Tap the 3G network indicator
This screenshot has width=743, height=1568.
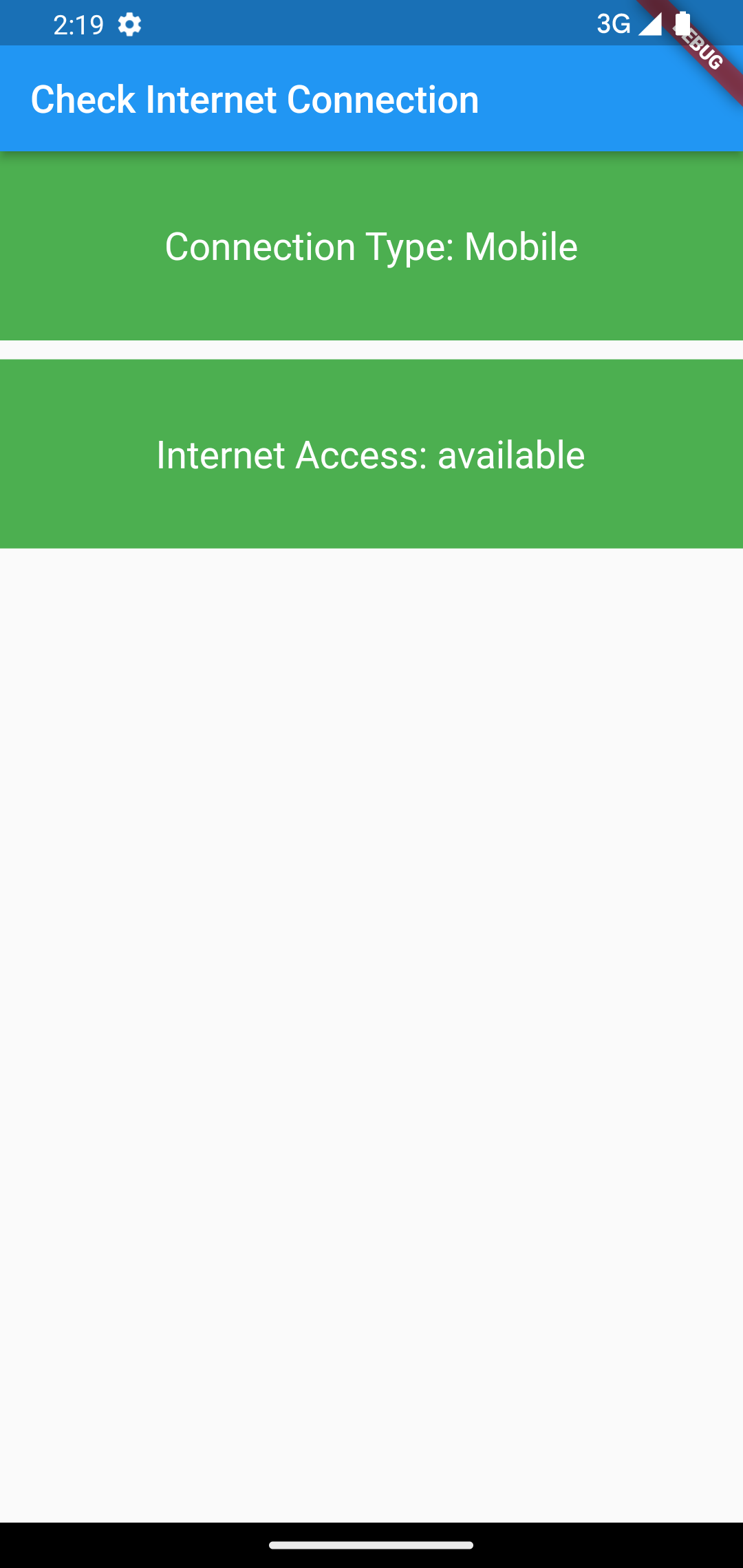pyautogui.click(x=614, y=24)
